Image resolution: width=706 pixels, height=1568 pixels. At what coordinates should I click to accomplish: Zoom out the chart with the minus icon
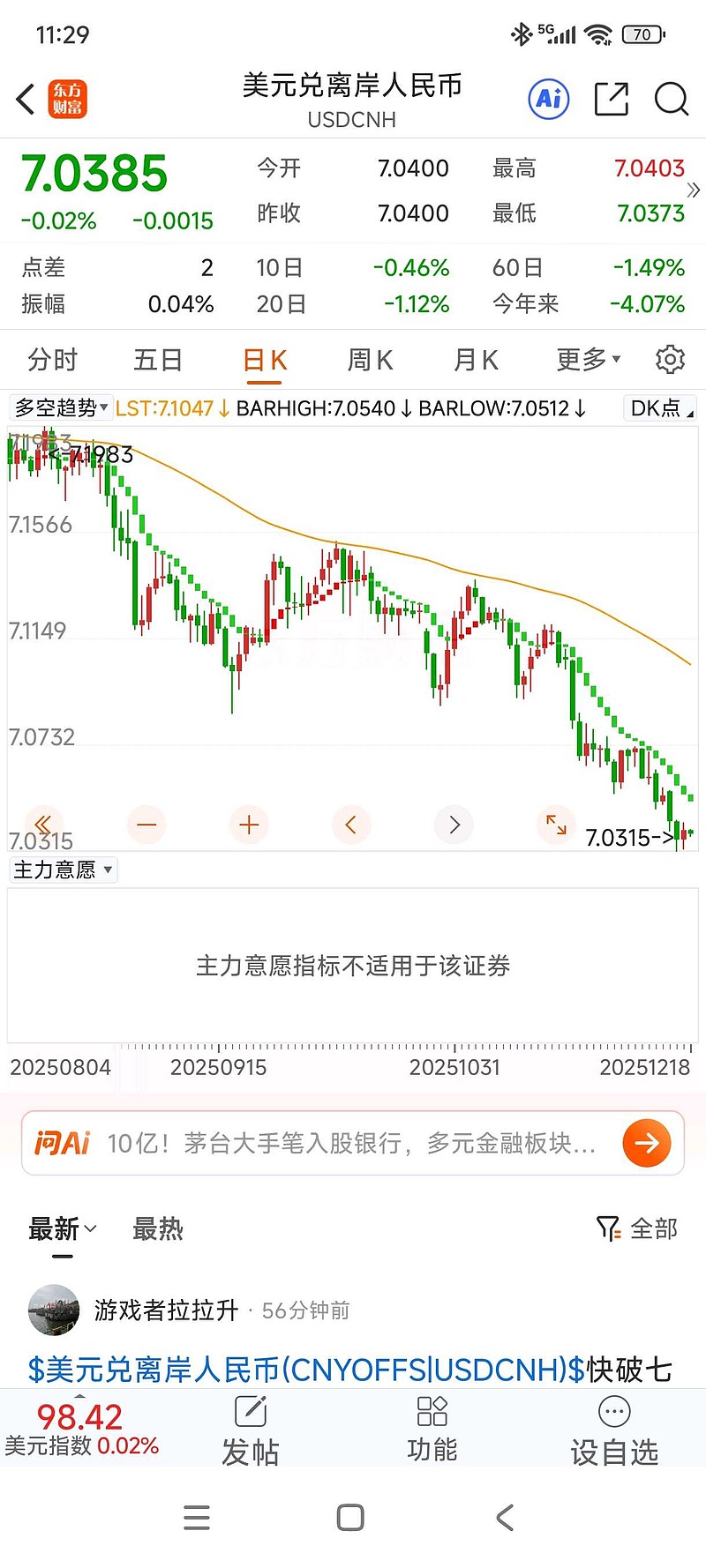pos(146,825)
